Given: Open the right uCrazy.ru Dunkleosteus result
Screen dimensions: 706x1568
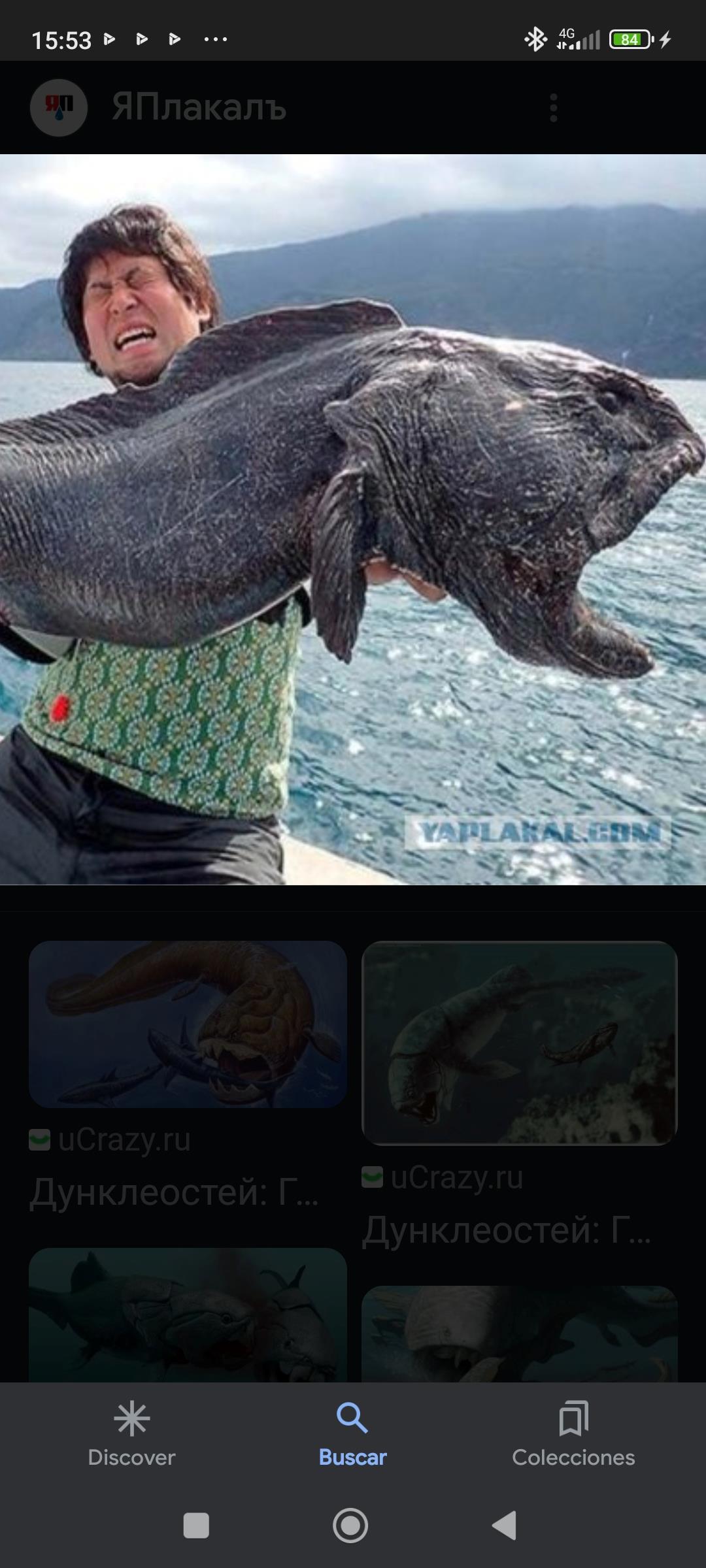Looking at the screenshot, I should click(x=519, y=1043).
